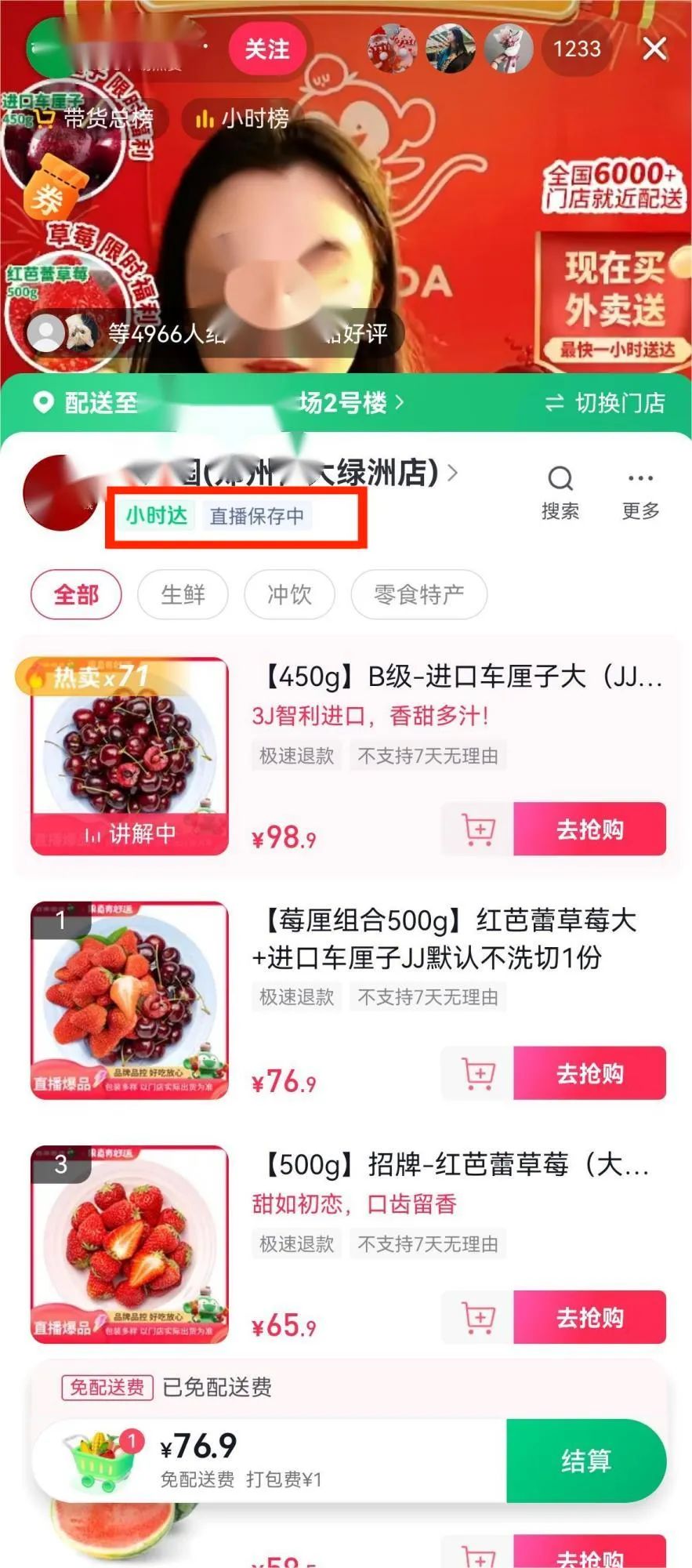Switch to 冲饮 category
692x1568 pixels.
point(289,594)
